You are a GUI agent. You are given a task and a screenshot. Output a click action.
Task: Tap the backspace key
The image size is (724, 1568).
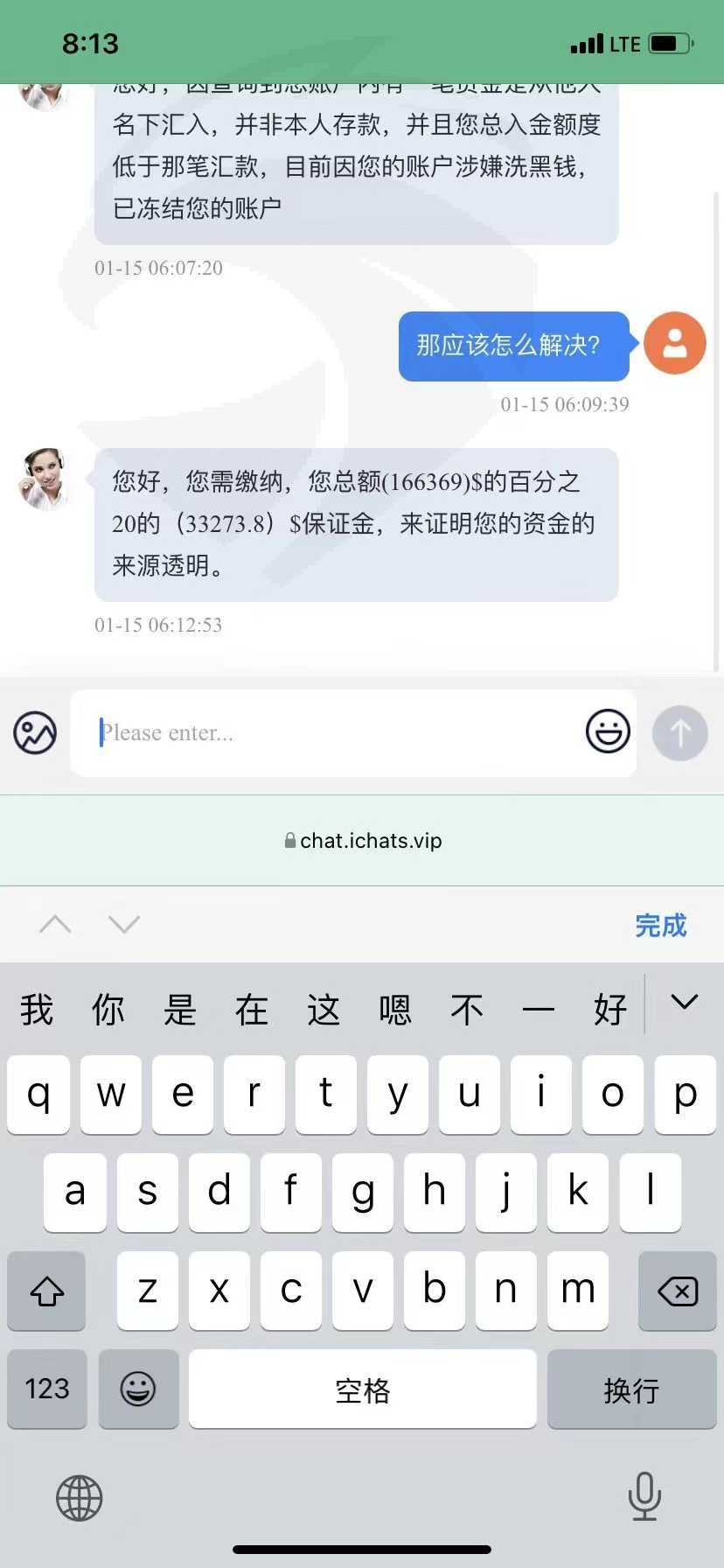point(678,1291)
